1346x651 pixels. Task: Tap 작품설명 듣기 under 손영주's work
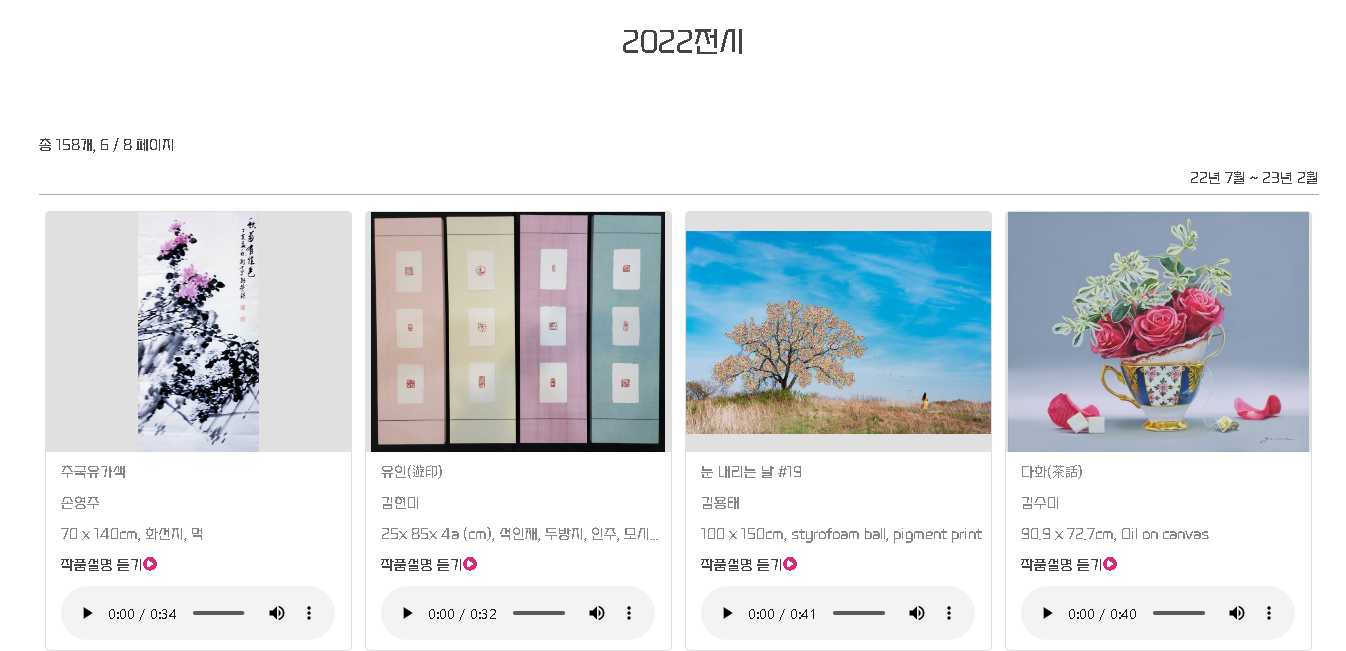pyautogui.click(x=108, y=564)
